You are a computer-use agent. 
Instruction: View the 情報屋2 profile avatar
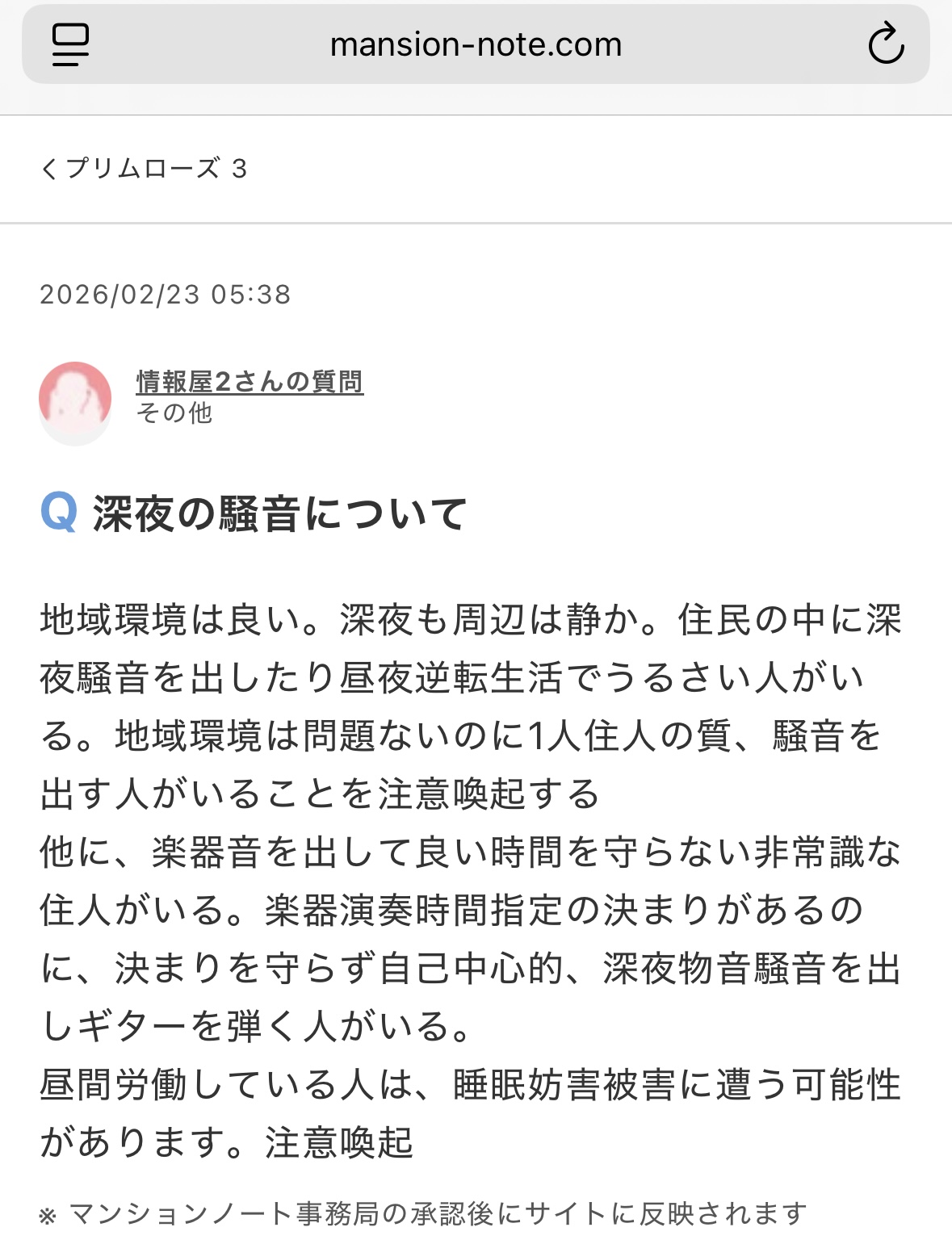click(x=75, y=401)
